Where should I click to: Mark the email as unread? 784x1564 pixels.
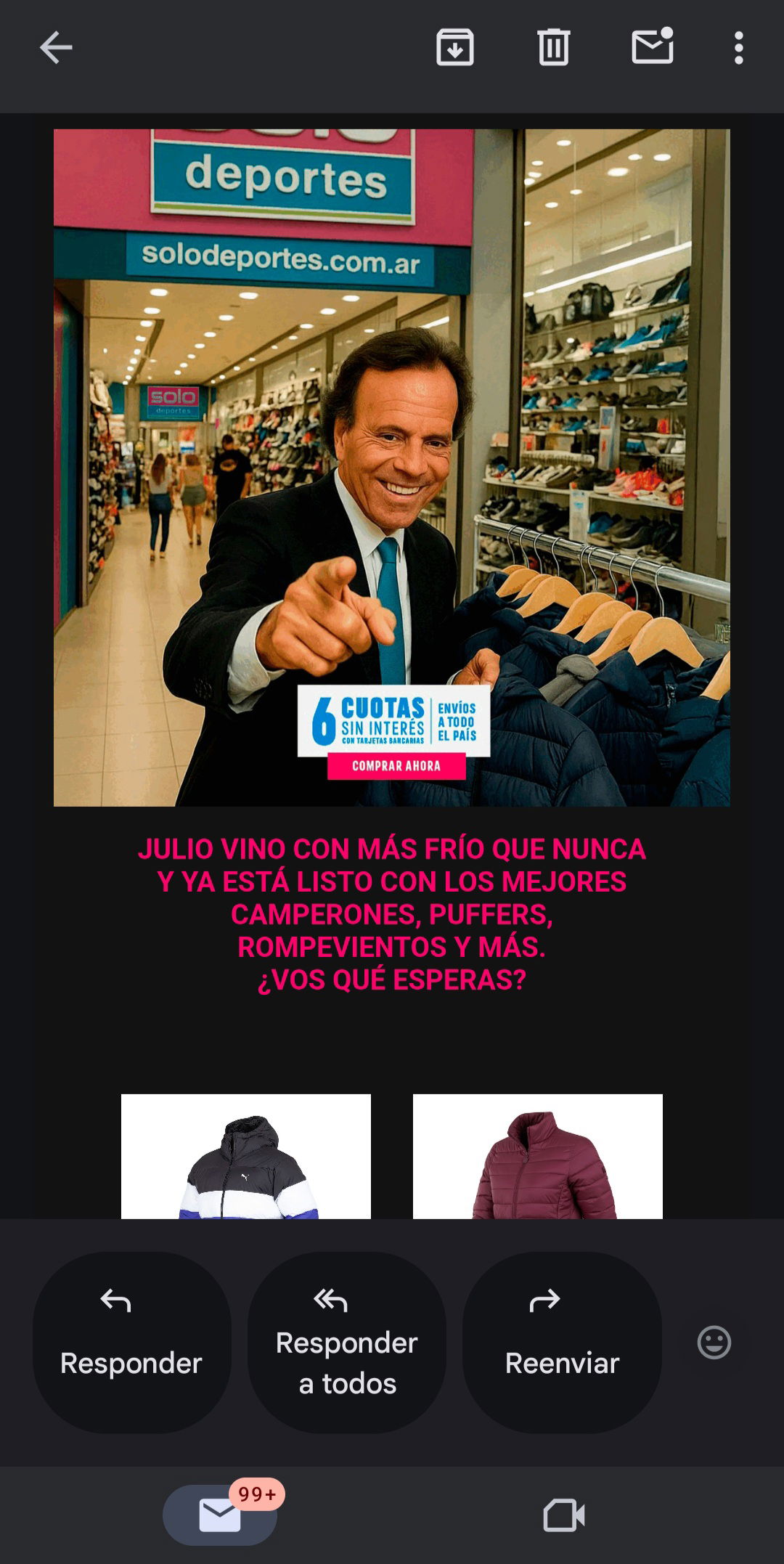(x=653, y=46)
